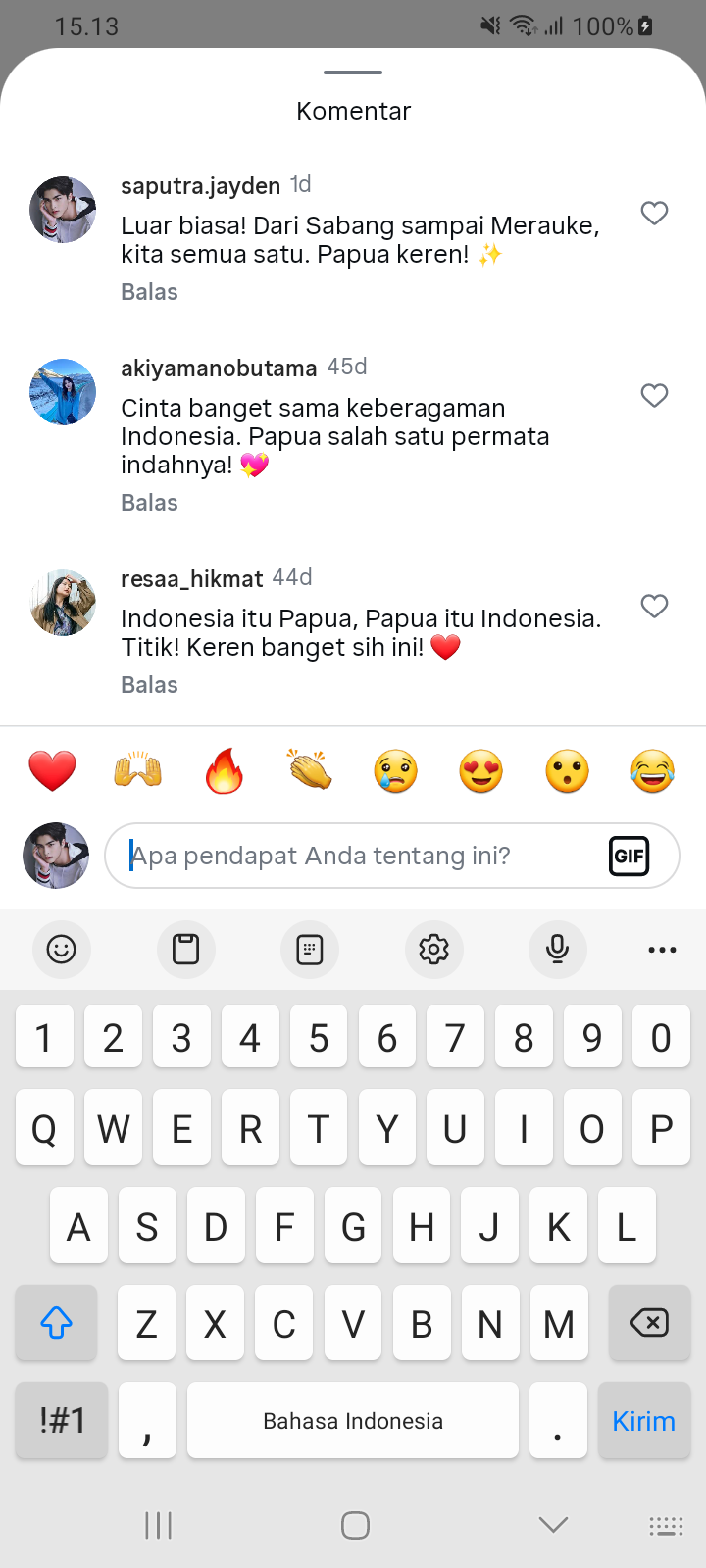Open saputra.jayden's profile picture
The height and width of the screenshot is (1568, 706).
63,210
